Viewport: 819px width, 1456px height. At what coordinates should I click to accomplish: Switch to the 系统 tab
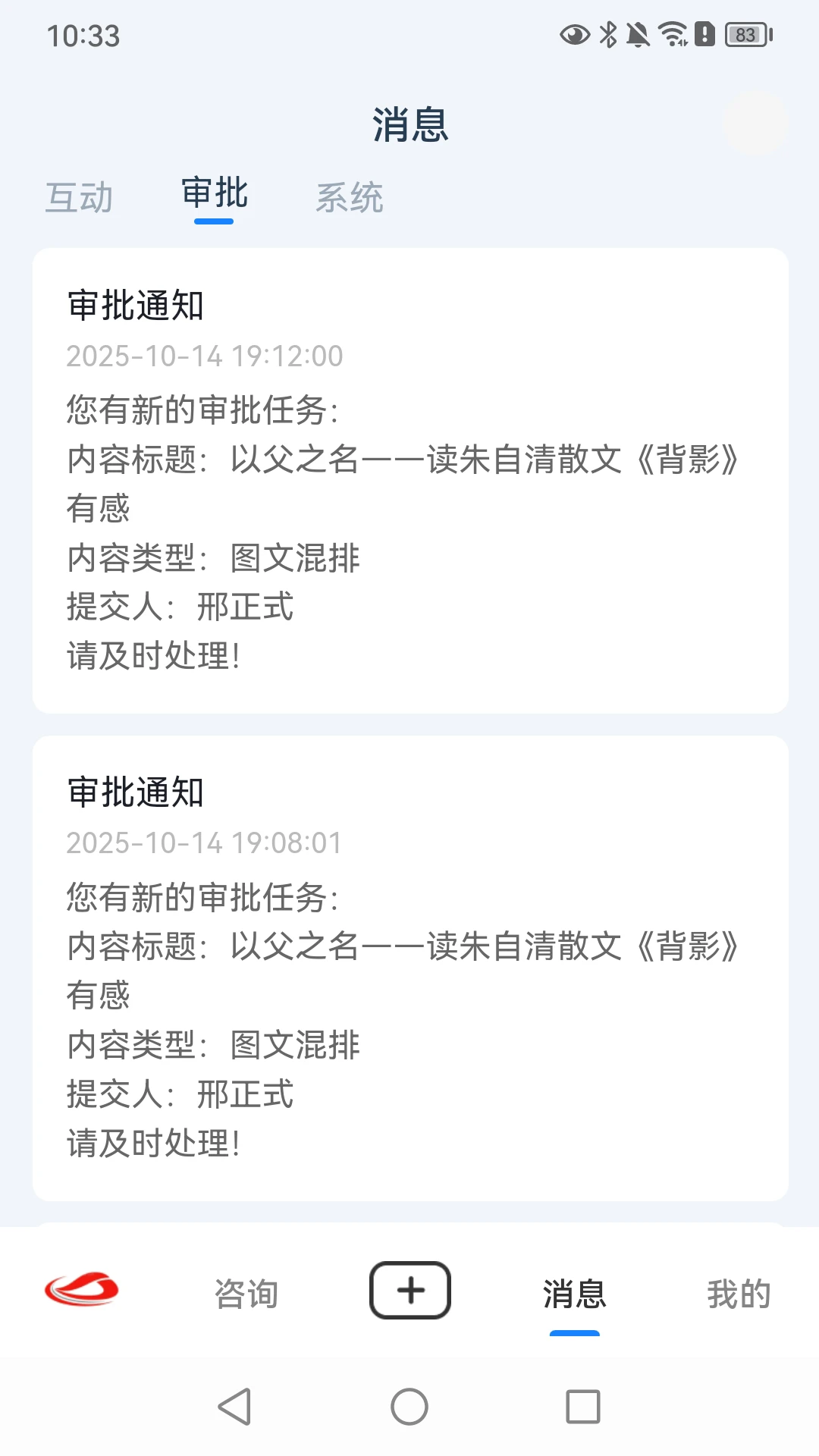352,197
